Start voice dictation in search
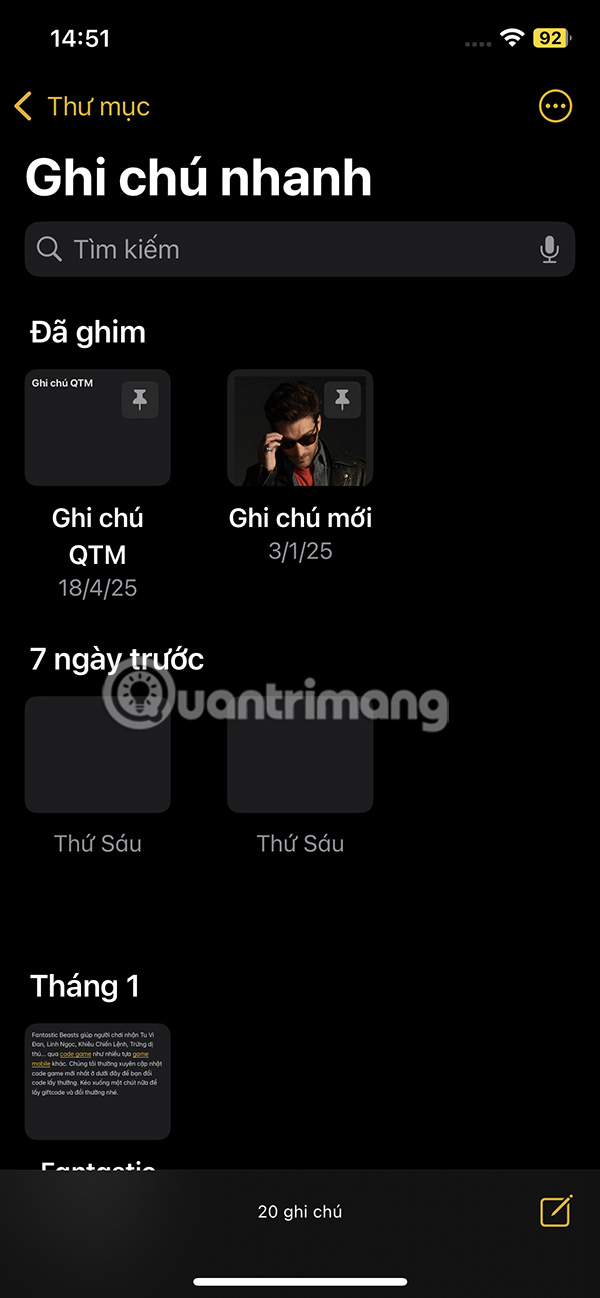The image size is (600, 1298). click(x=549, y=249)
